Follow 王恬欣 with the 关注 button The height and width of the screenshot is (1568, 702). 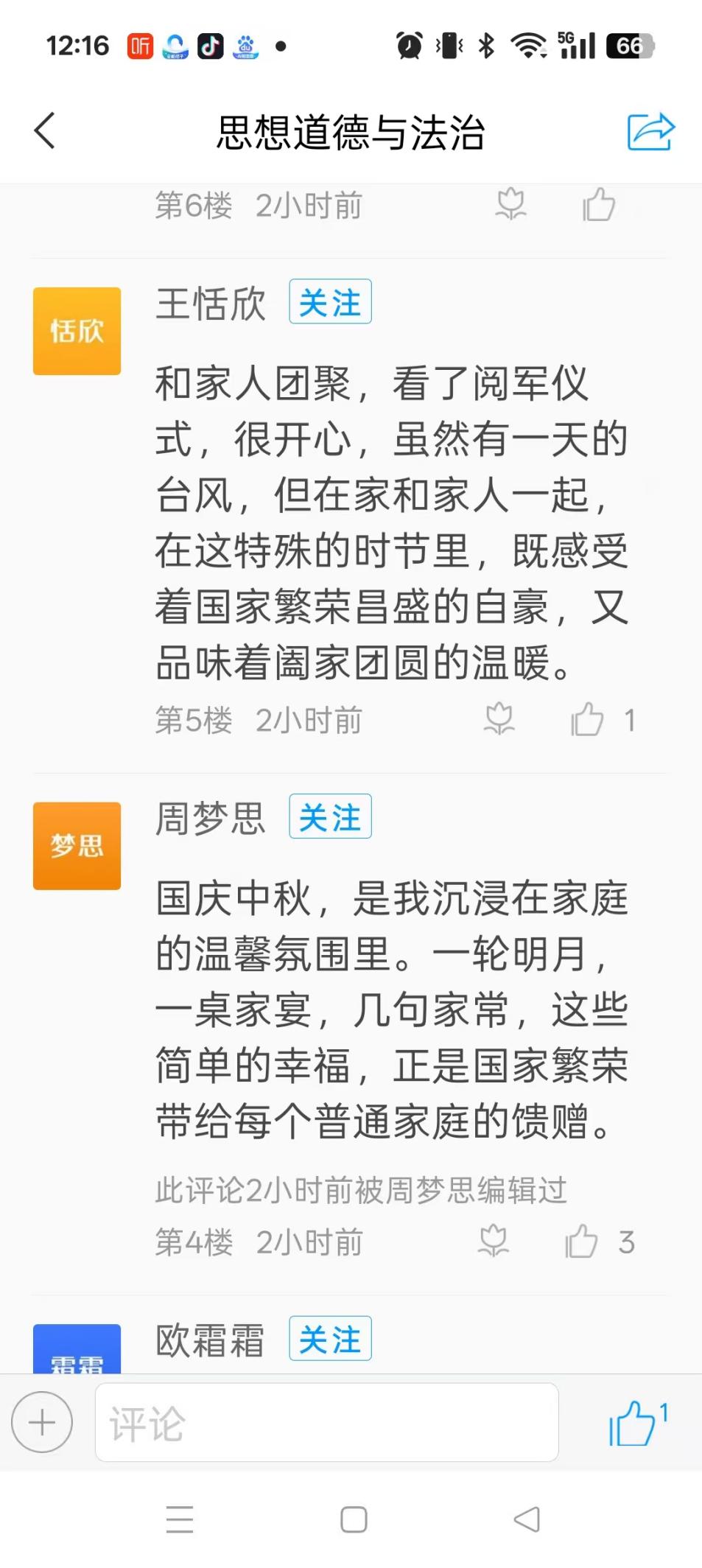pos(330,302)
